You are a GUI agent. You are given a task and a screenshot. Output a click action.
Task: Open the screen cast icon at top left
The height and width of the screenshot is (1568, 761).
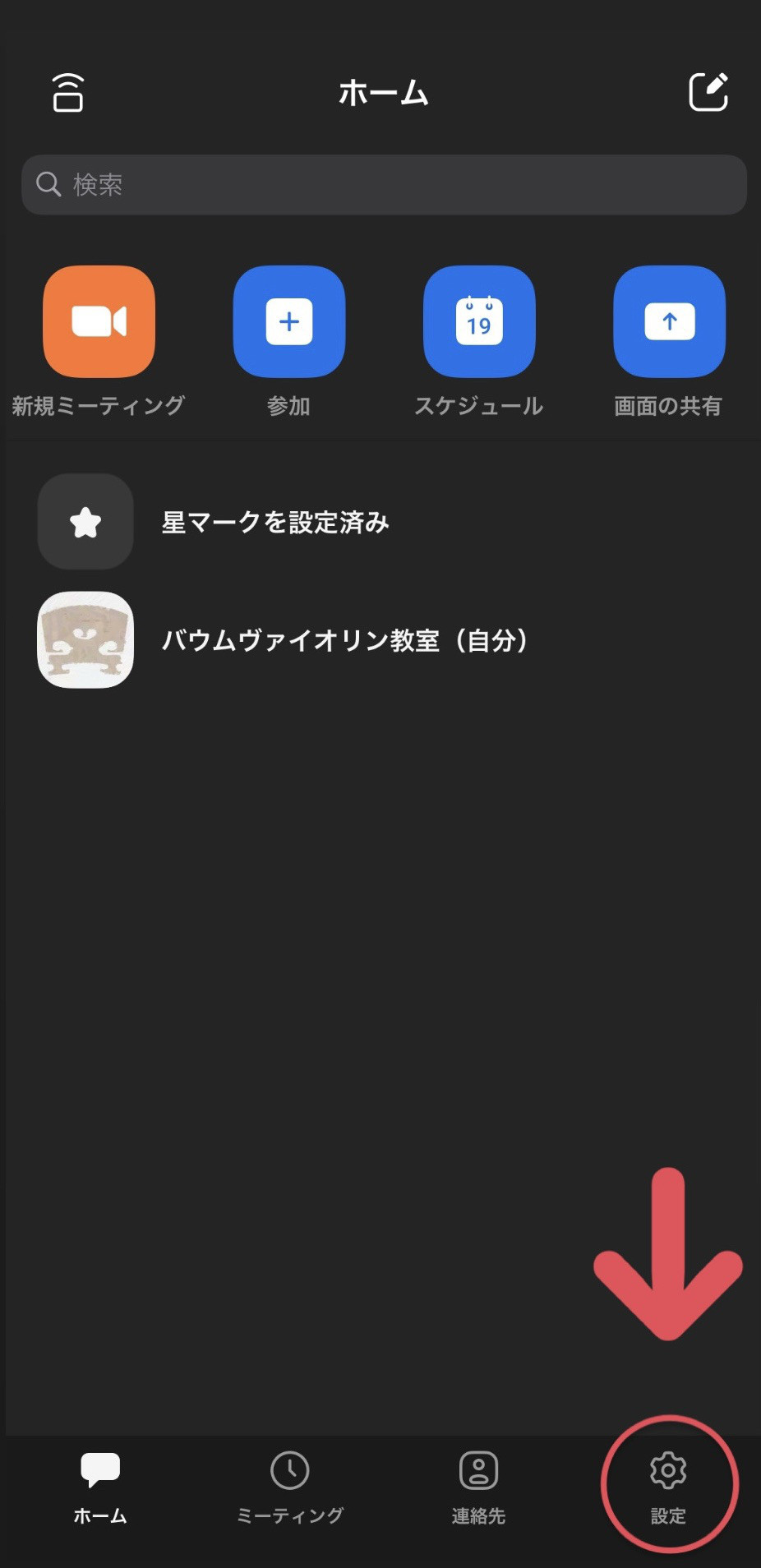[x=68, y=92]
